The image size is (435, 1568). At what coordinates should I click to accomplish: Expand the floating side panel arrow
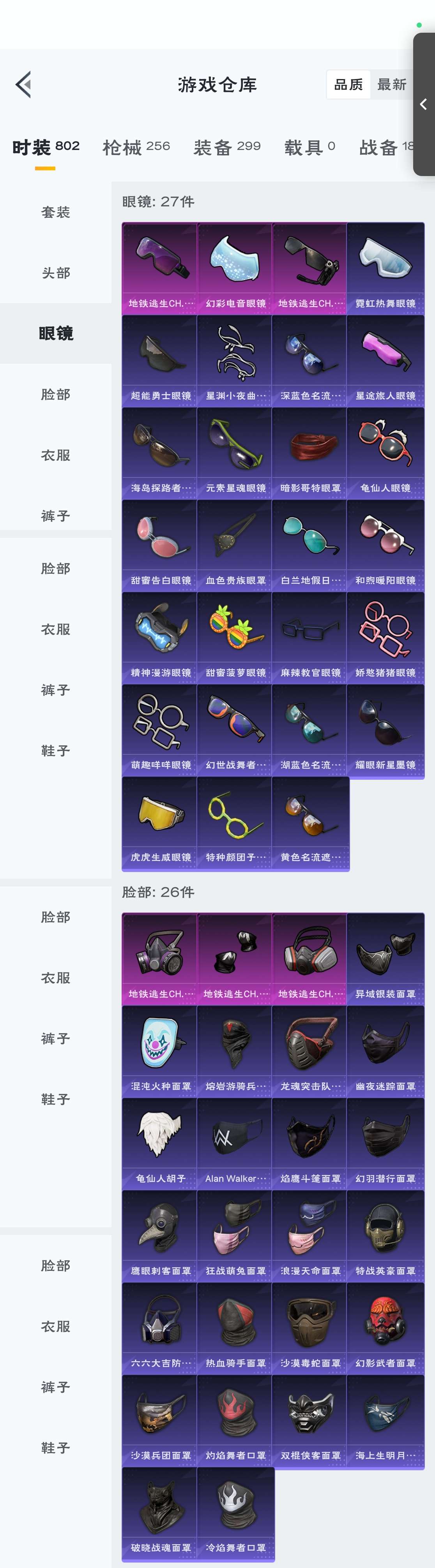(423, 105)
